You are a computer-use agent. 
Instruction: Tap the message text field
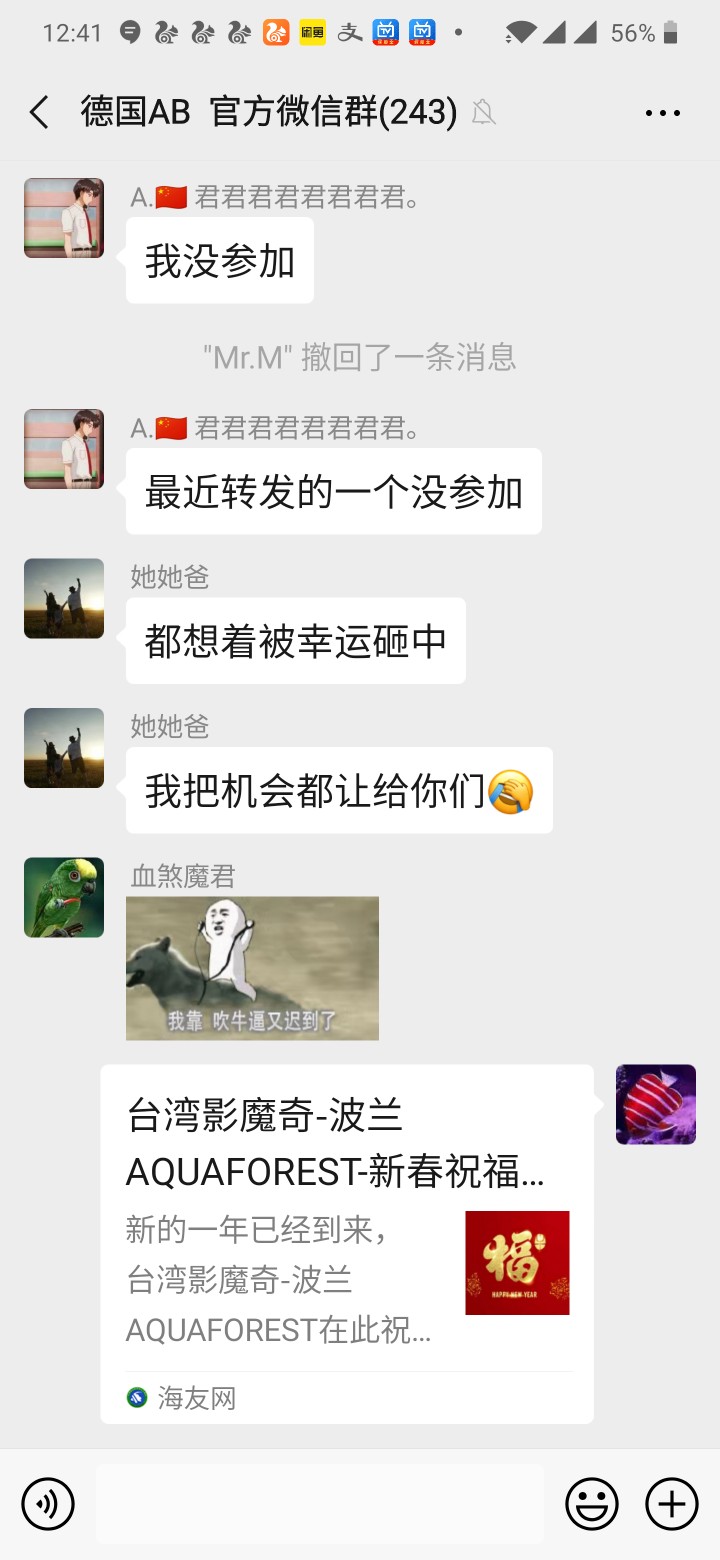point(320,1503)
